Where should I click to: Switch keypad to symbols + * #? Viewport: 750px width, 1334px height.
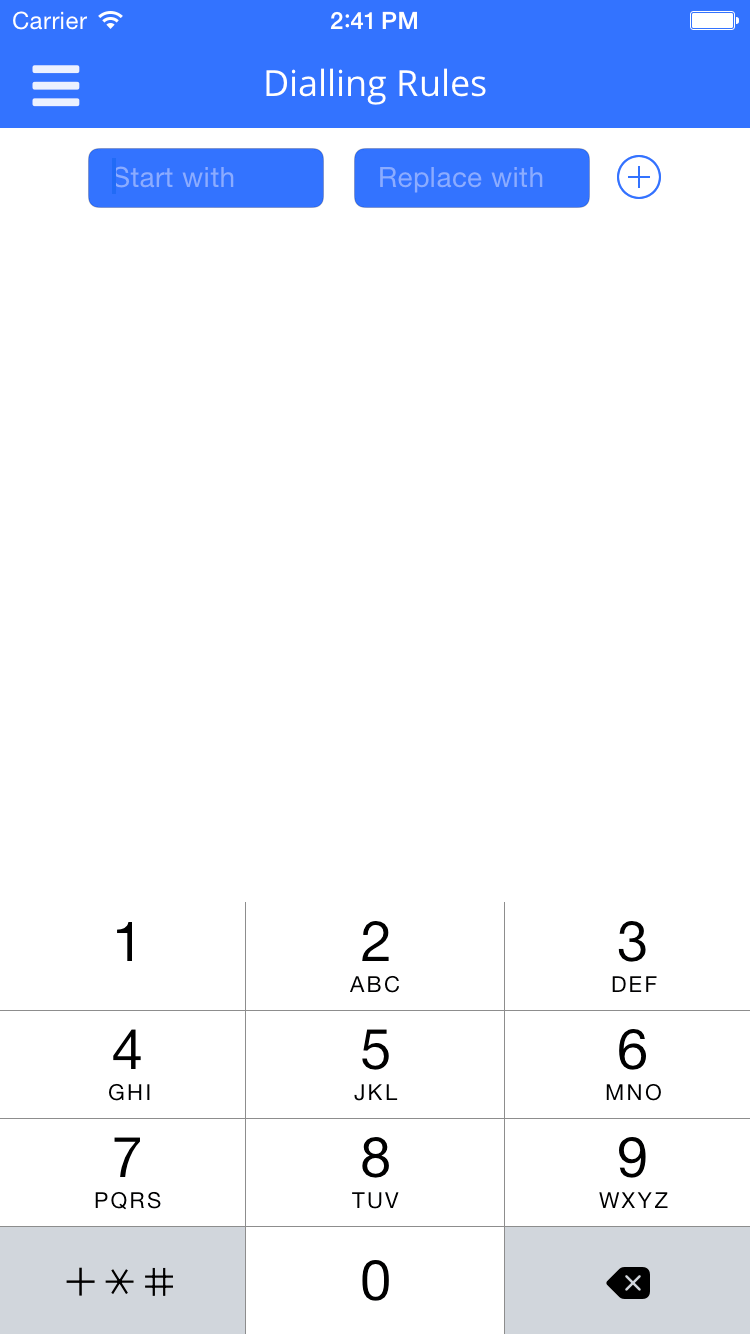pos(121,1282)
